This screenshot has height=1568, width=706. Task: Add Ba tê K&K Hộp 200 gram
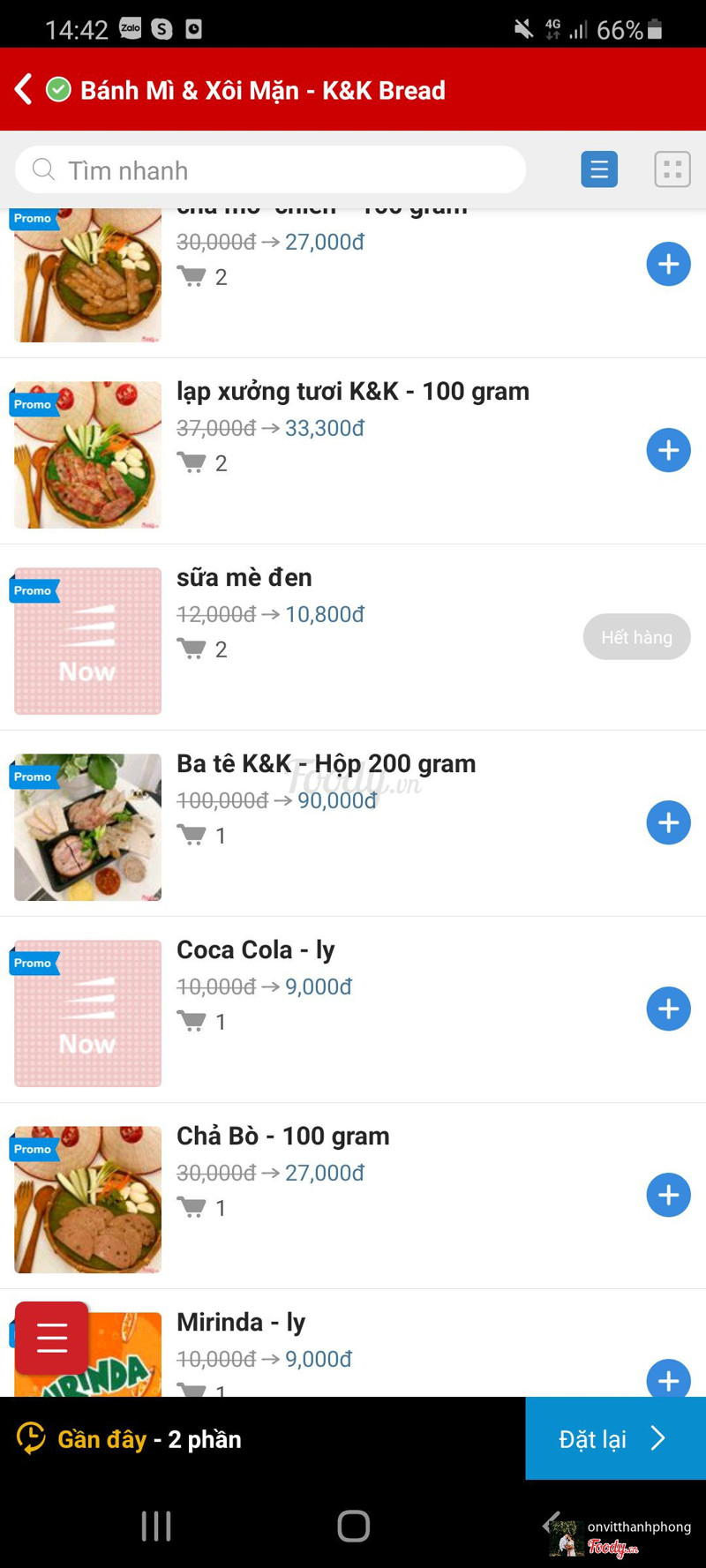tap(668, 822)
